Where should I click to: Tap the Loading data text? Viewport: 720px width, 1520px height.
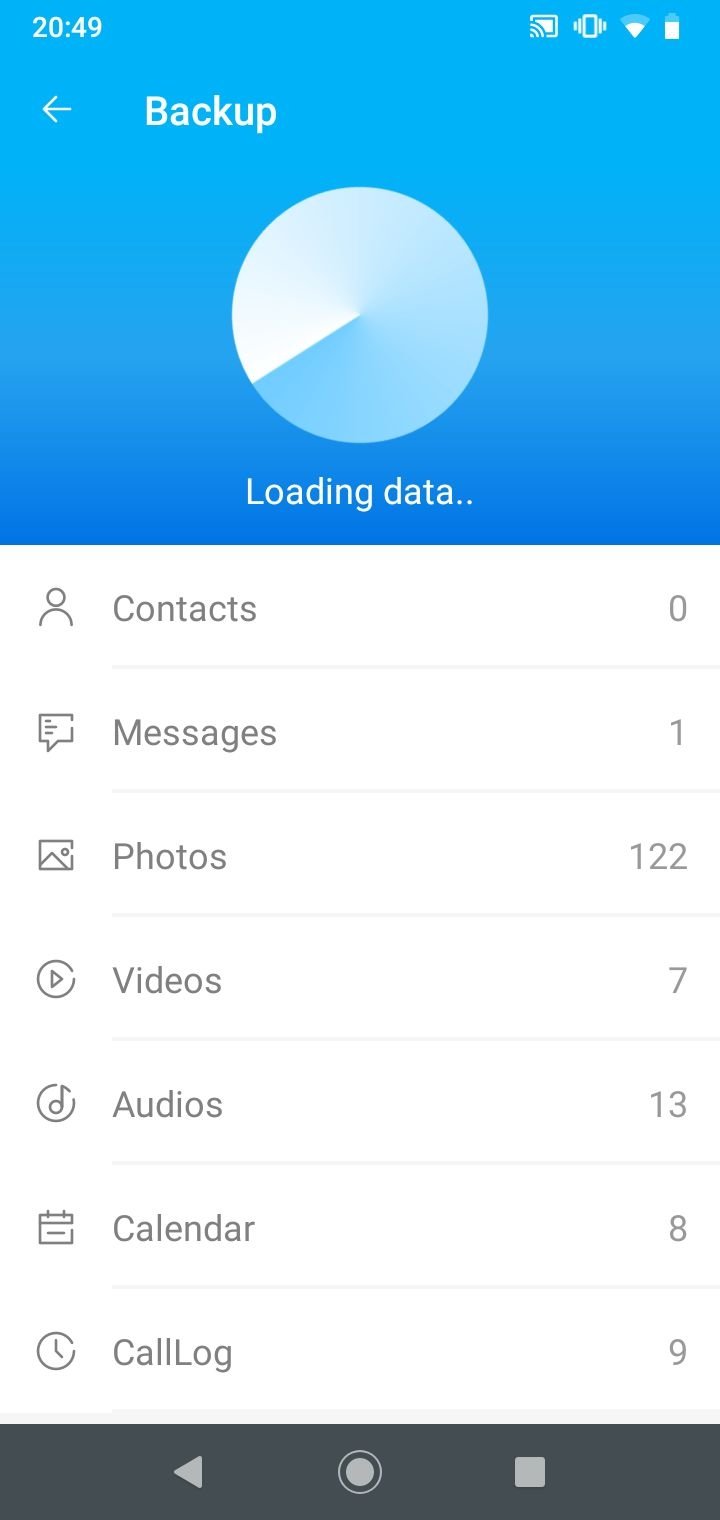click(x=360, y=491)
